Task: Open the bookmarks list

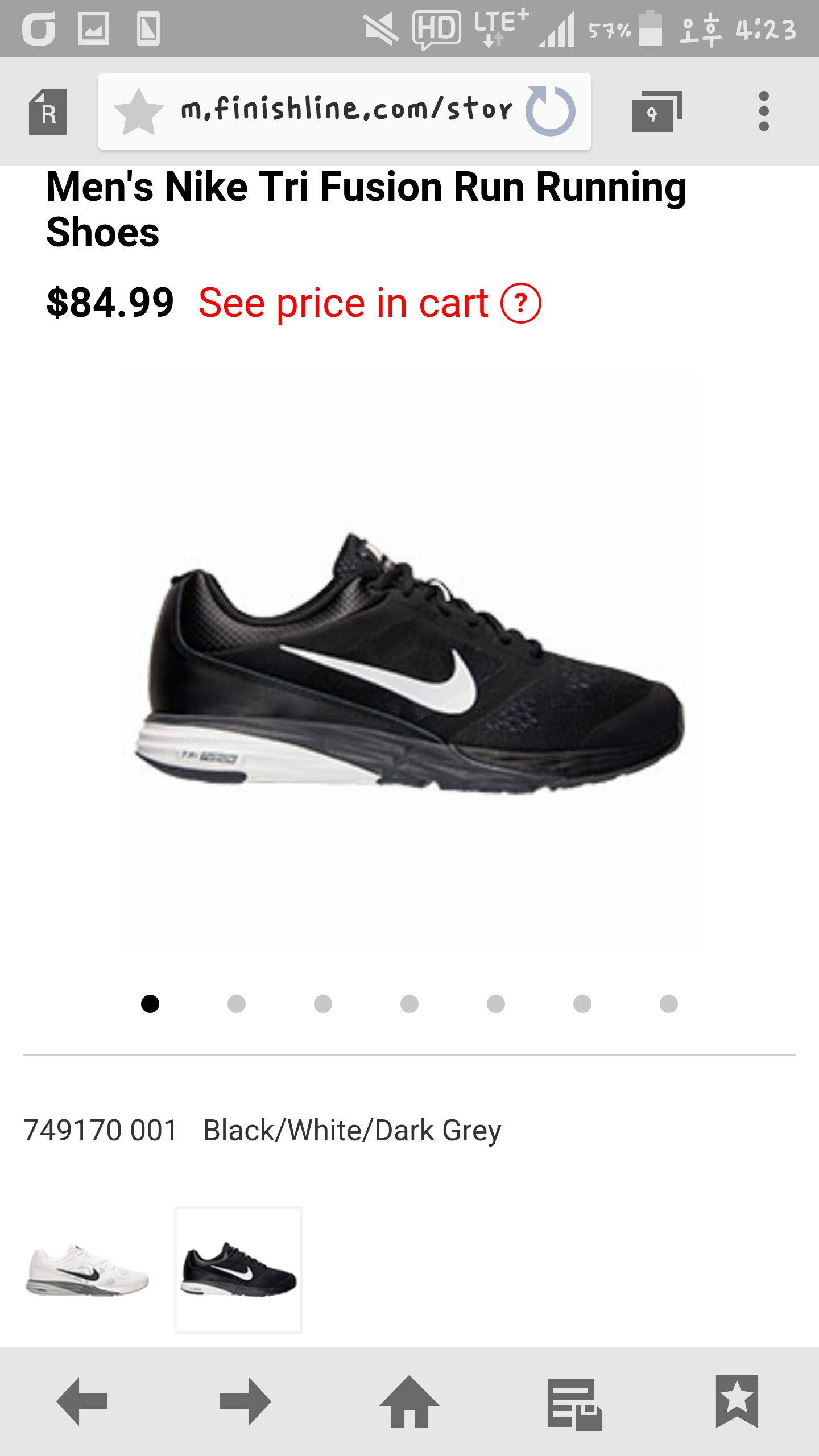Action: point(737,1401)
